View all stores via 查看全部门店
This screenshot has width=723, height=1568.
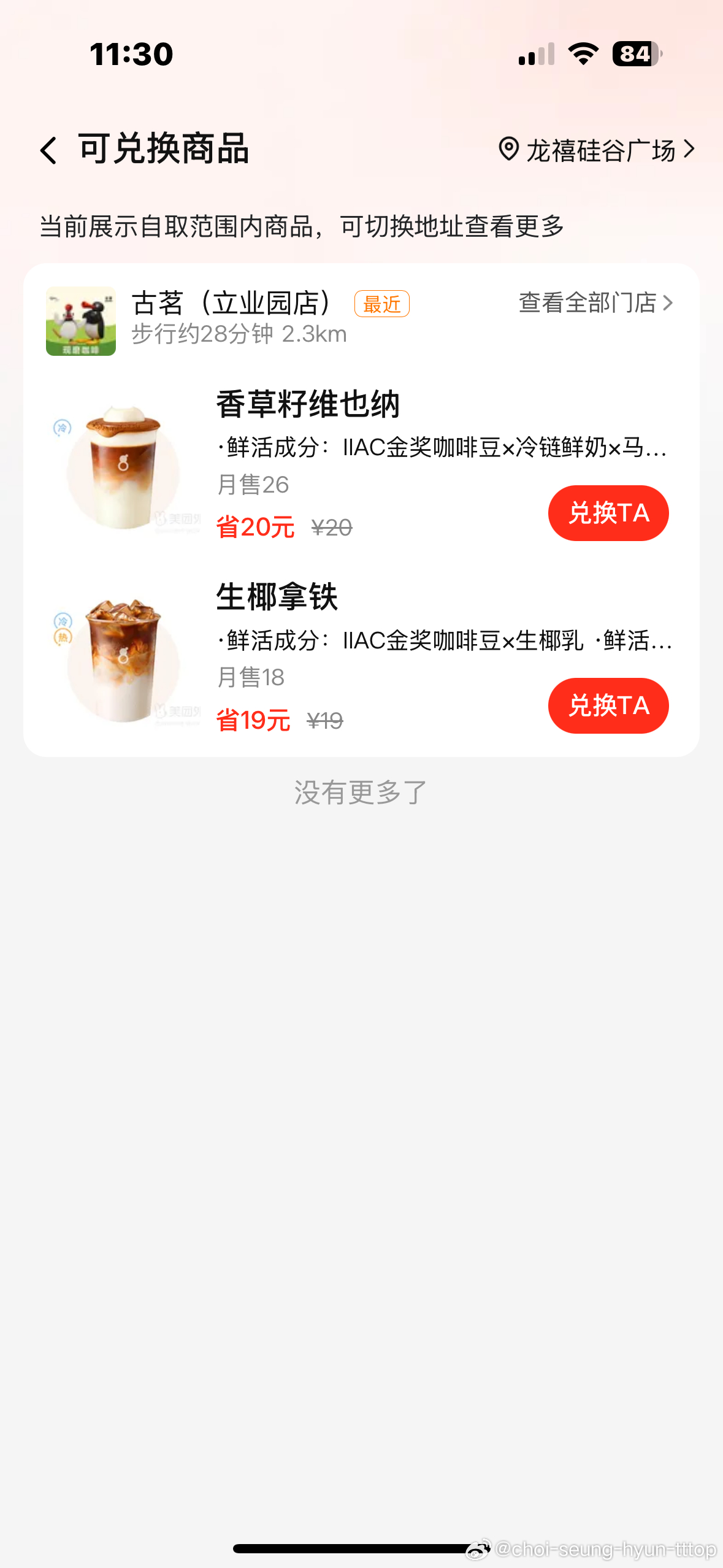[x=595, y=303]
